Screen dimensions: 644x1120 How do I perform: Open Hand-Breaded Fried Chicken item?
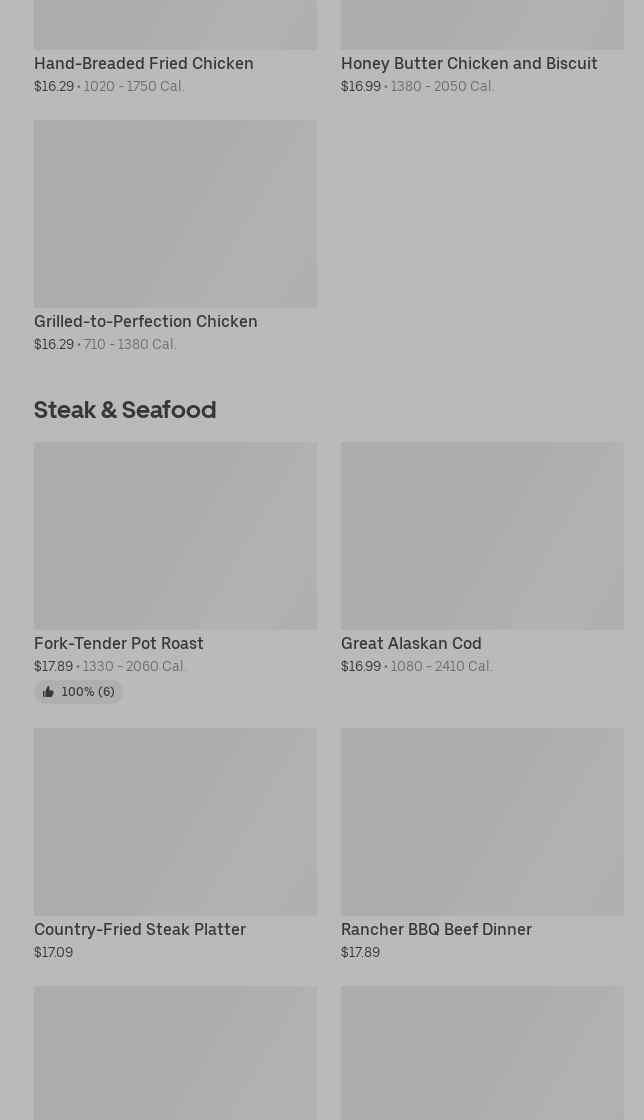tap(144, 63)
